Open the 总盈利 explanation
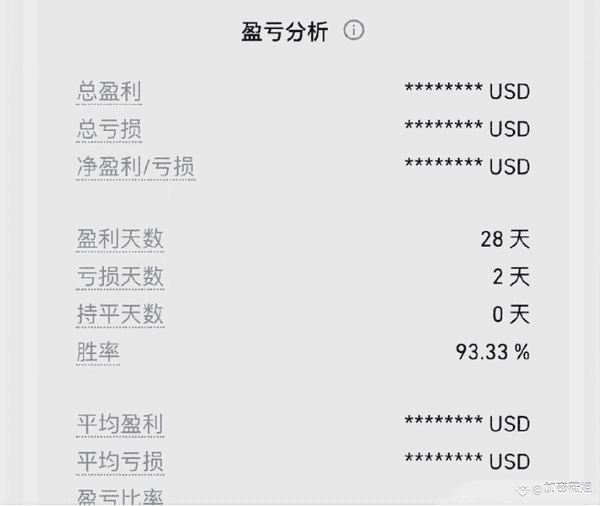Screen dimensions: 600x506 (109, 92)
